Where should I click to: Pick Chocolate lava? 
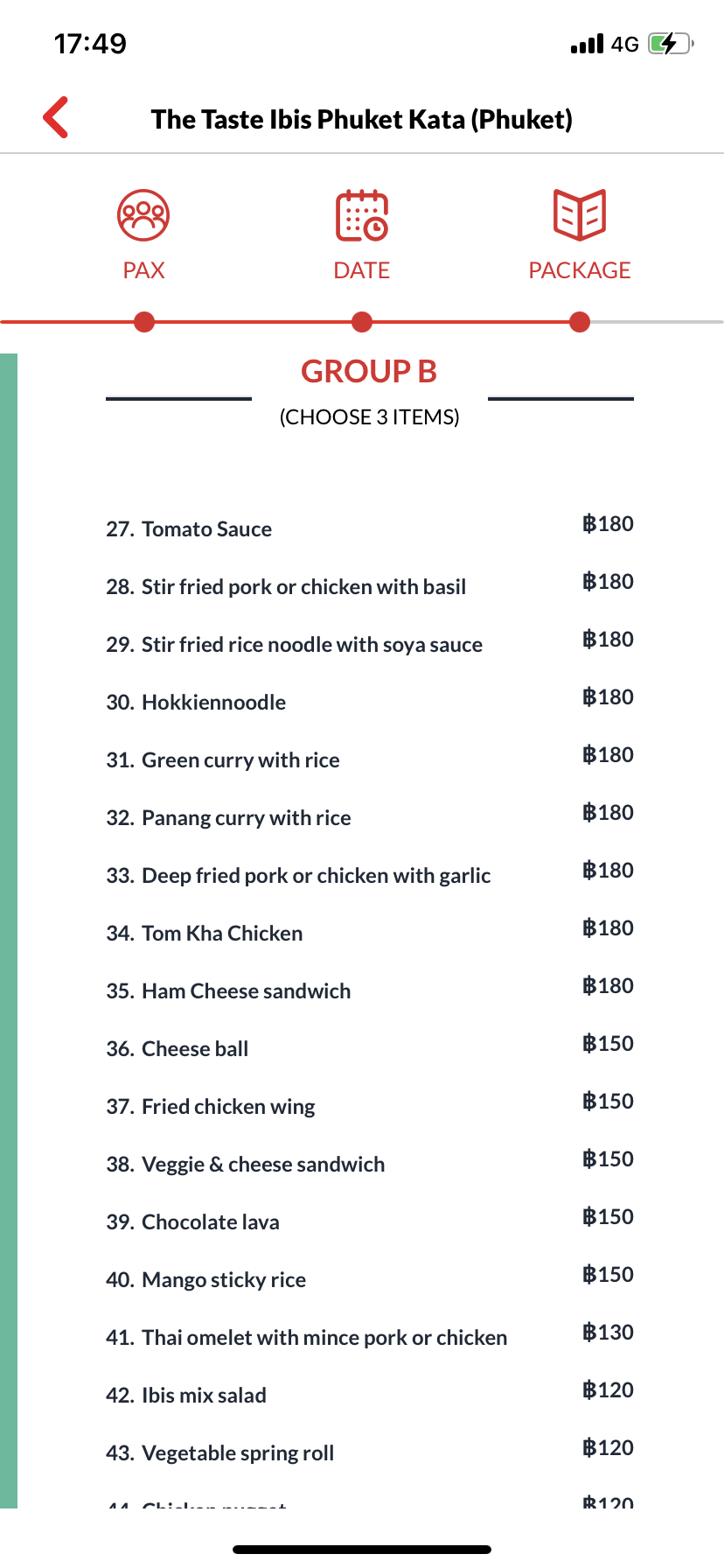click(210, 1222)
